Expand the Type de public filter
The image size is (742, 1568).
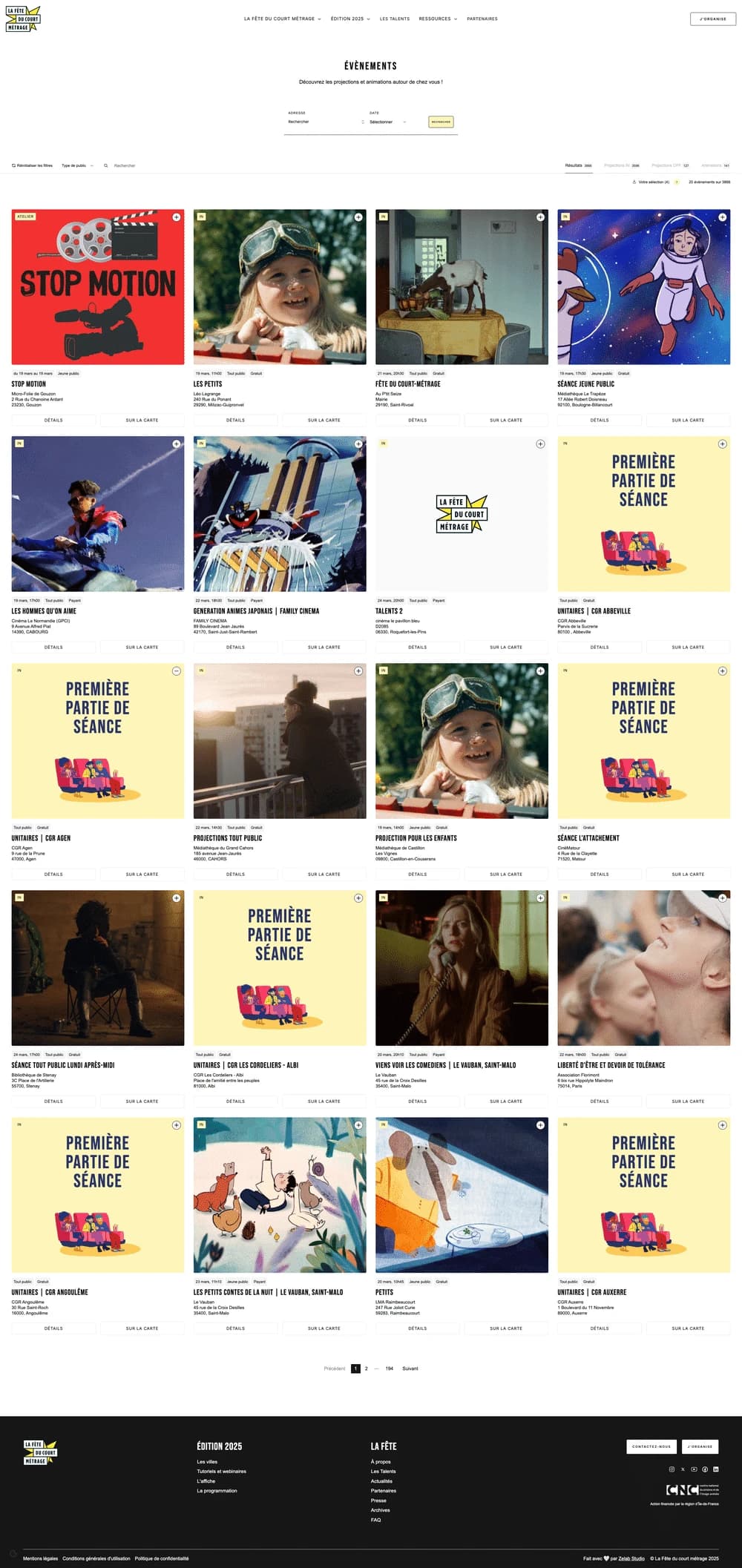(77, 165)
